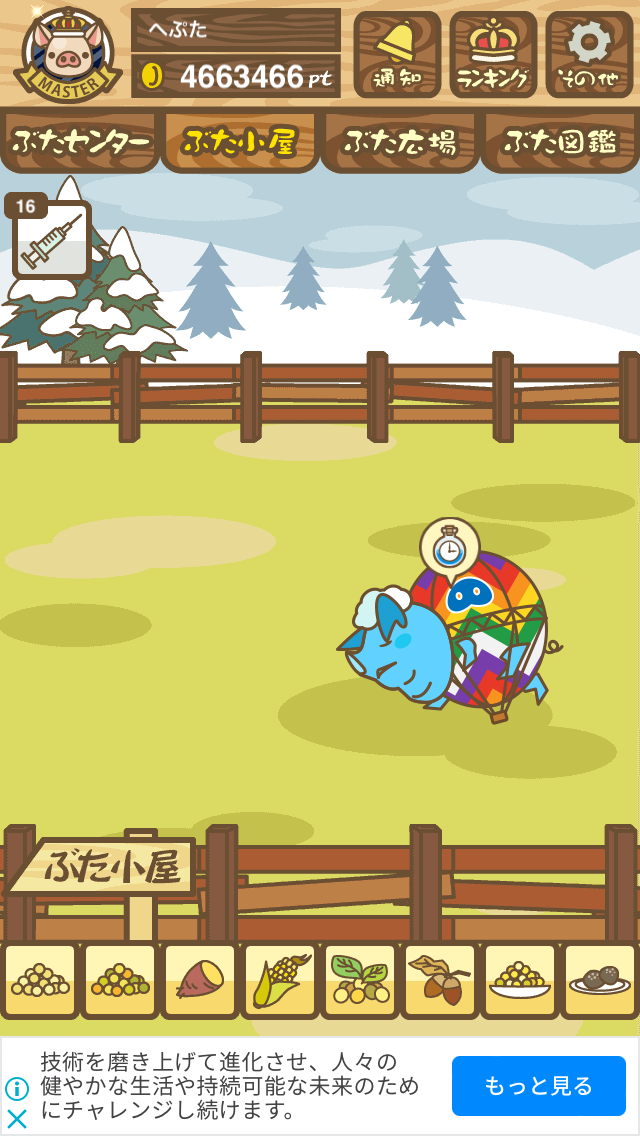Choose the dark truffle plate food
The image size is (640, 1136).
point(600,980)
